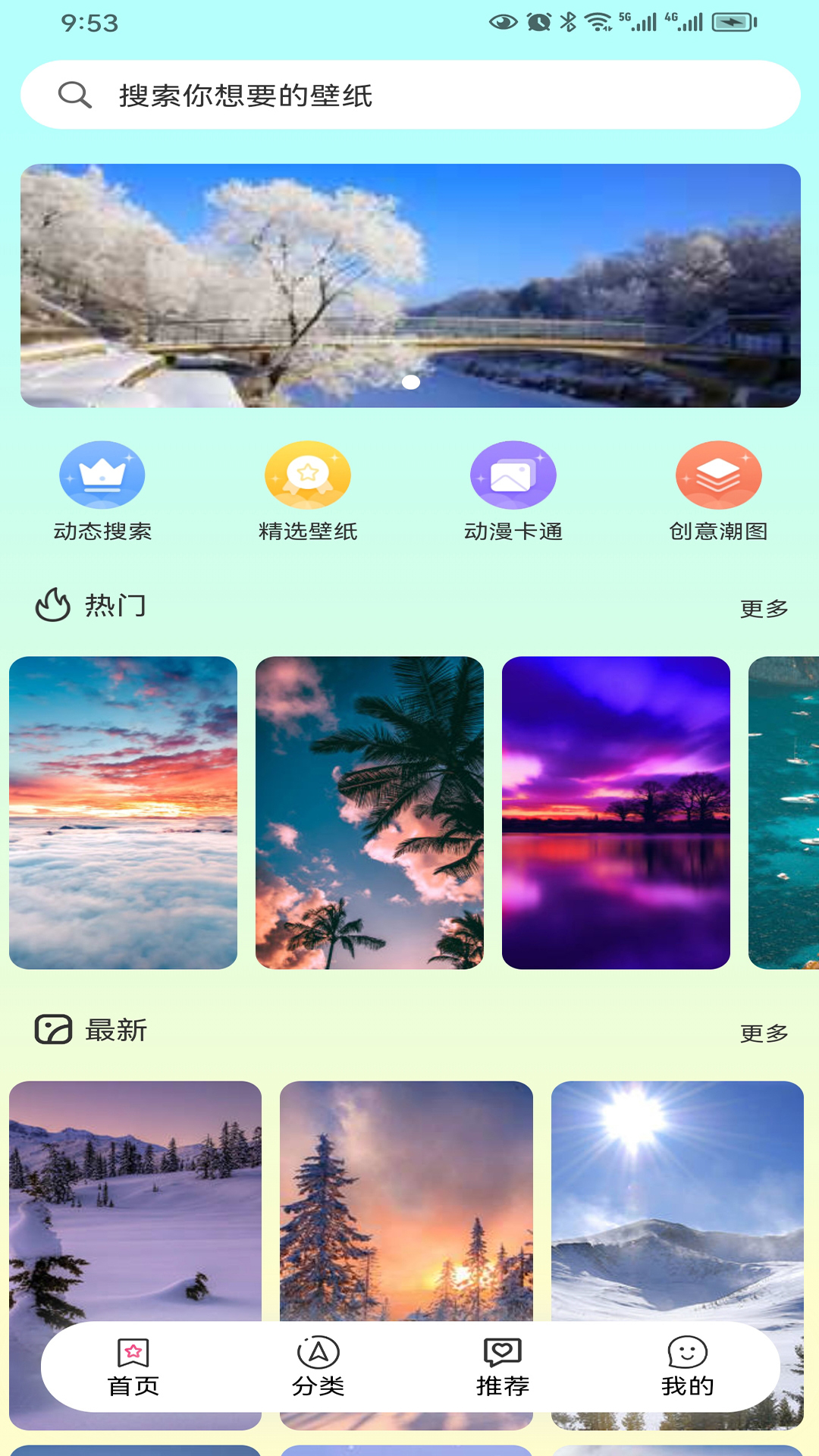Open the palm trees wallpaper

pyautogui.click(x=369, y=812)
